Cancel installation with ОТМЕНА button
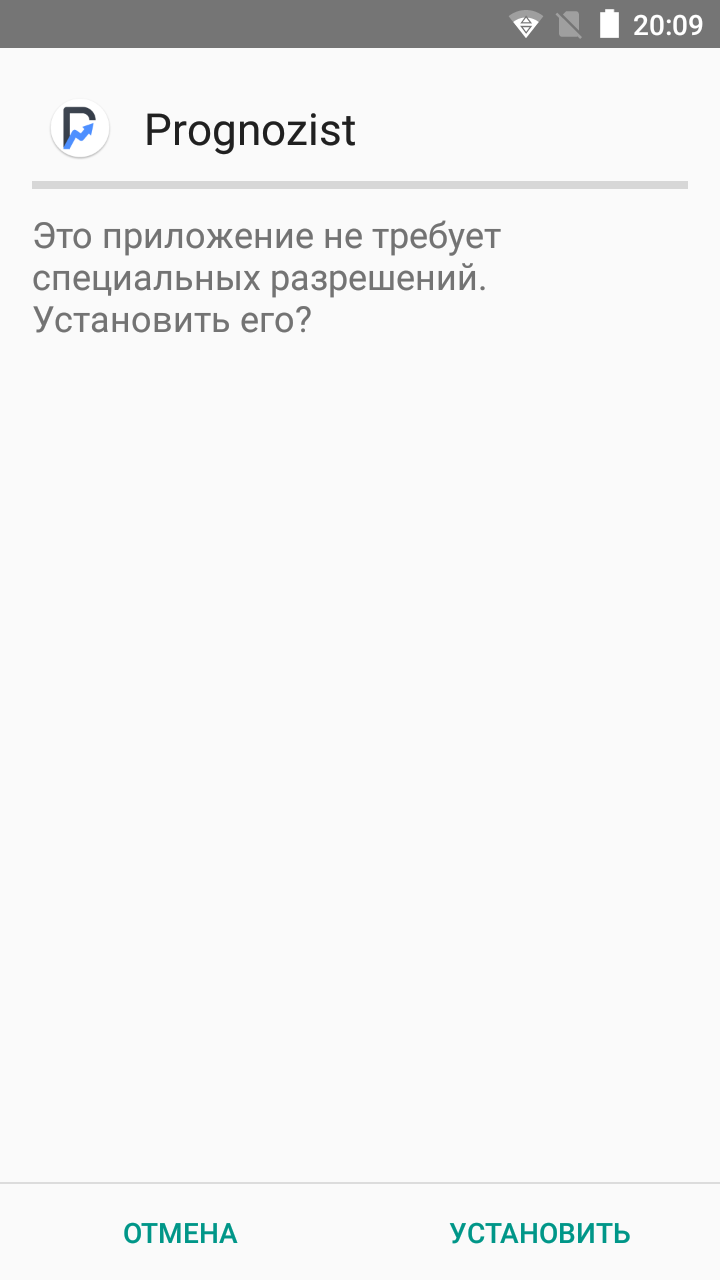720x1280 pixels. point(180,1233)
